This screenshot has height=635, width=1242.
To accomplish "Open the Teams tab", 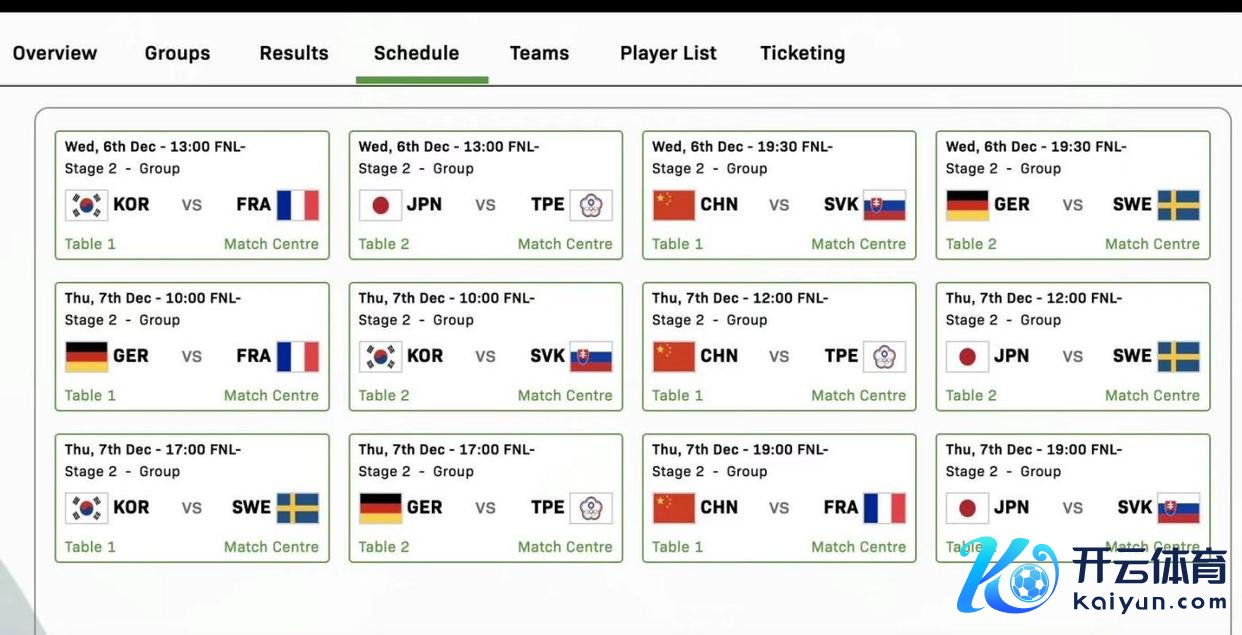I will [539, 53].
